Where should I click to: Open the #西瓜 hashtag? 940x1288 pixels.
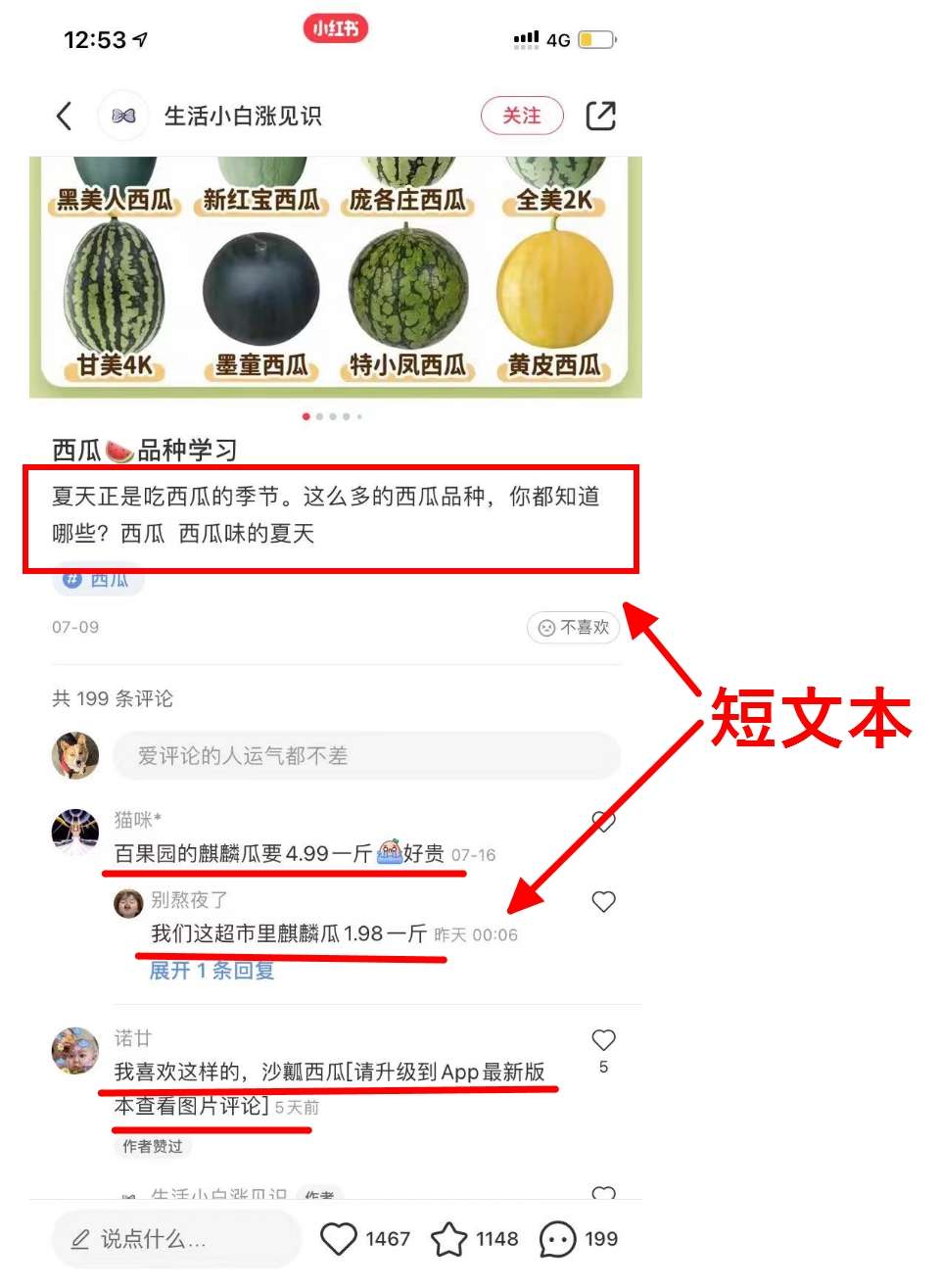pyautogui.click(x=99, y=580)
